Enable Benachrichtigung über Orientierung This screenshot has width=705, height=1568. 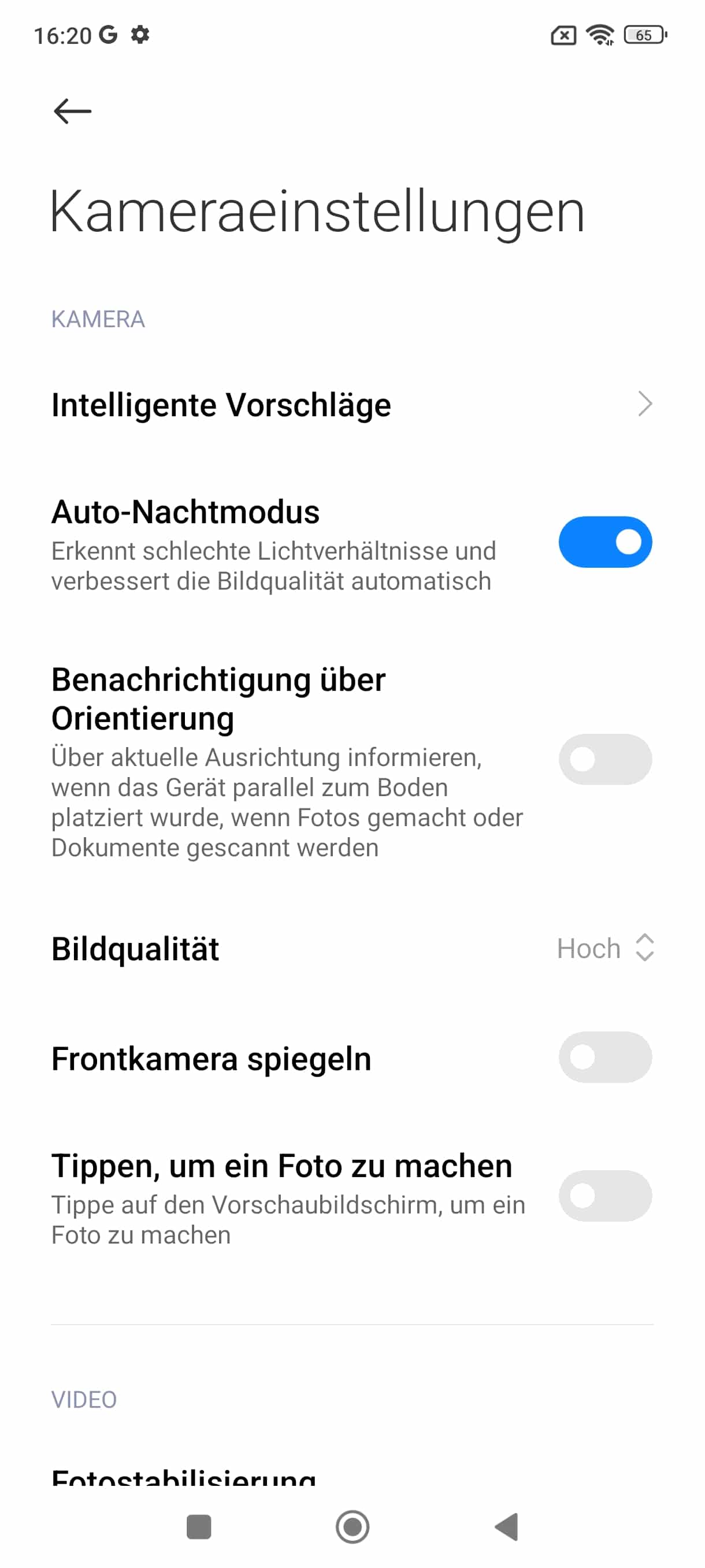point(604,760)
